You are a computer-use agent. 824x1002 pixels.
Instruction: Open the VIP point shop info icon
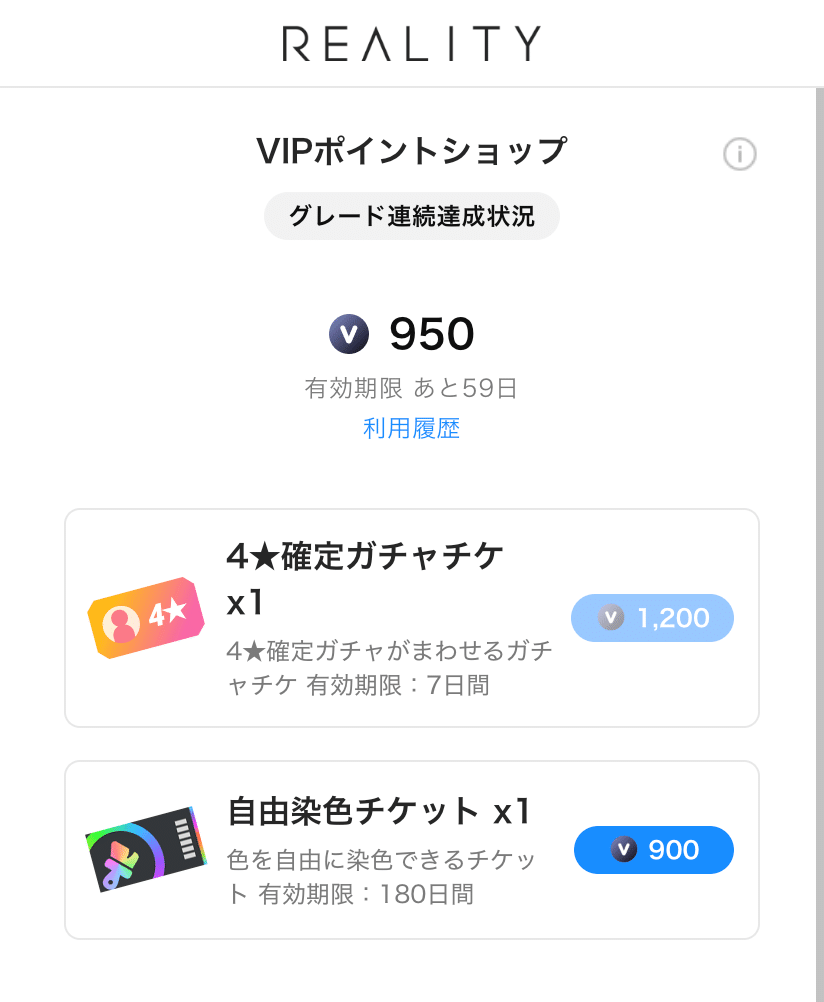click(x=739, y=154)
